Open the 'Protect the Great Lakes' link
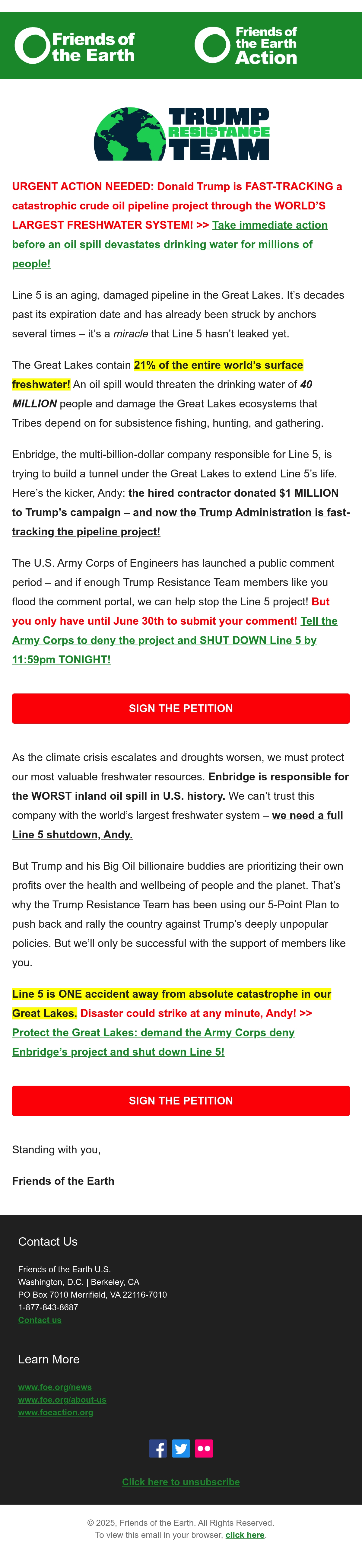 click(153, 1041)
